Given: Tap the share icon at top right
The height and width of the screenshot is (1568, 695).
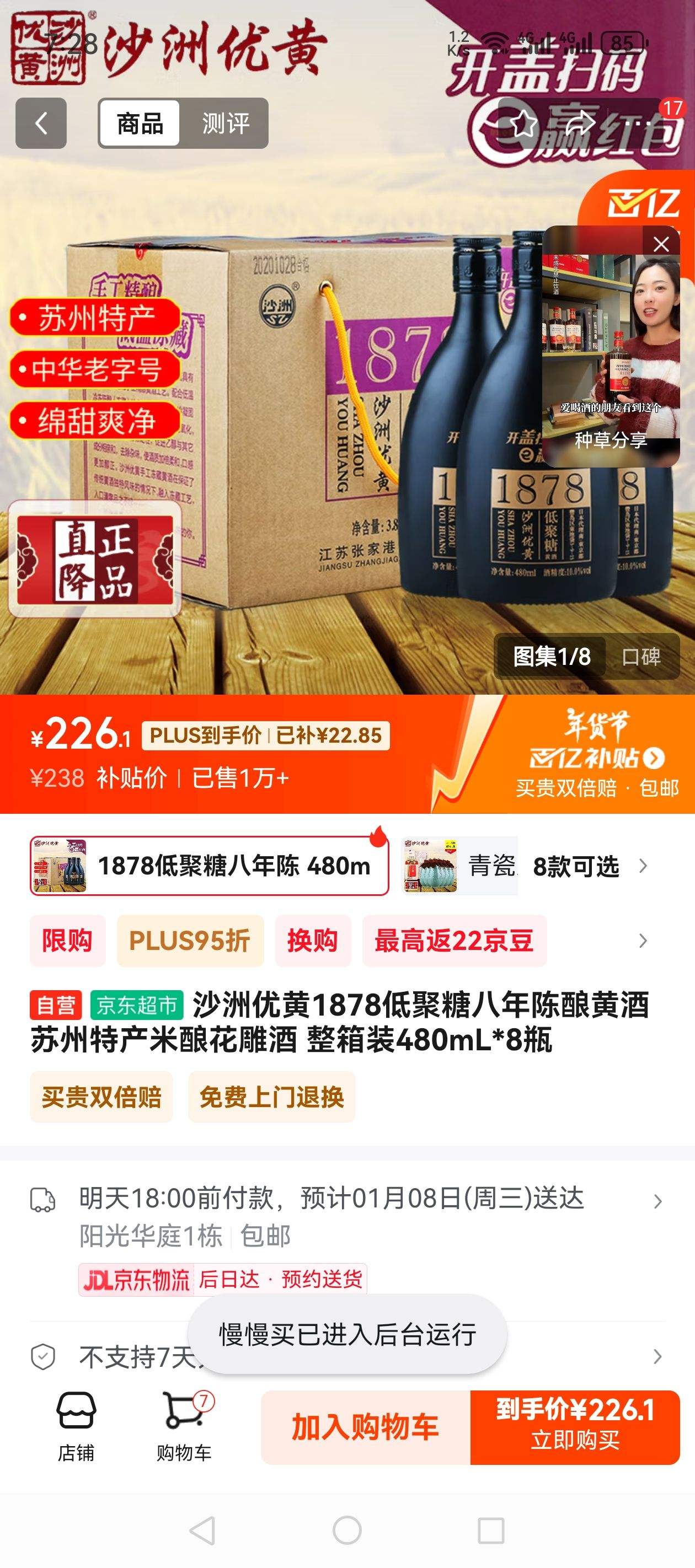Looking at the screenshot, I should coord(578,125).
